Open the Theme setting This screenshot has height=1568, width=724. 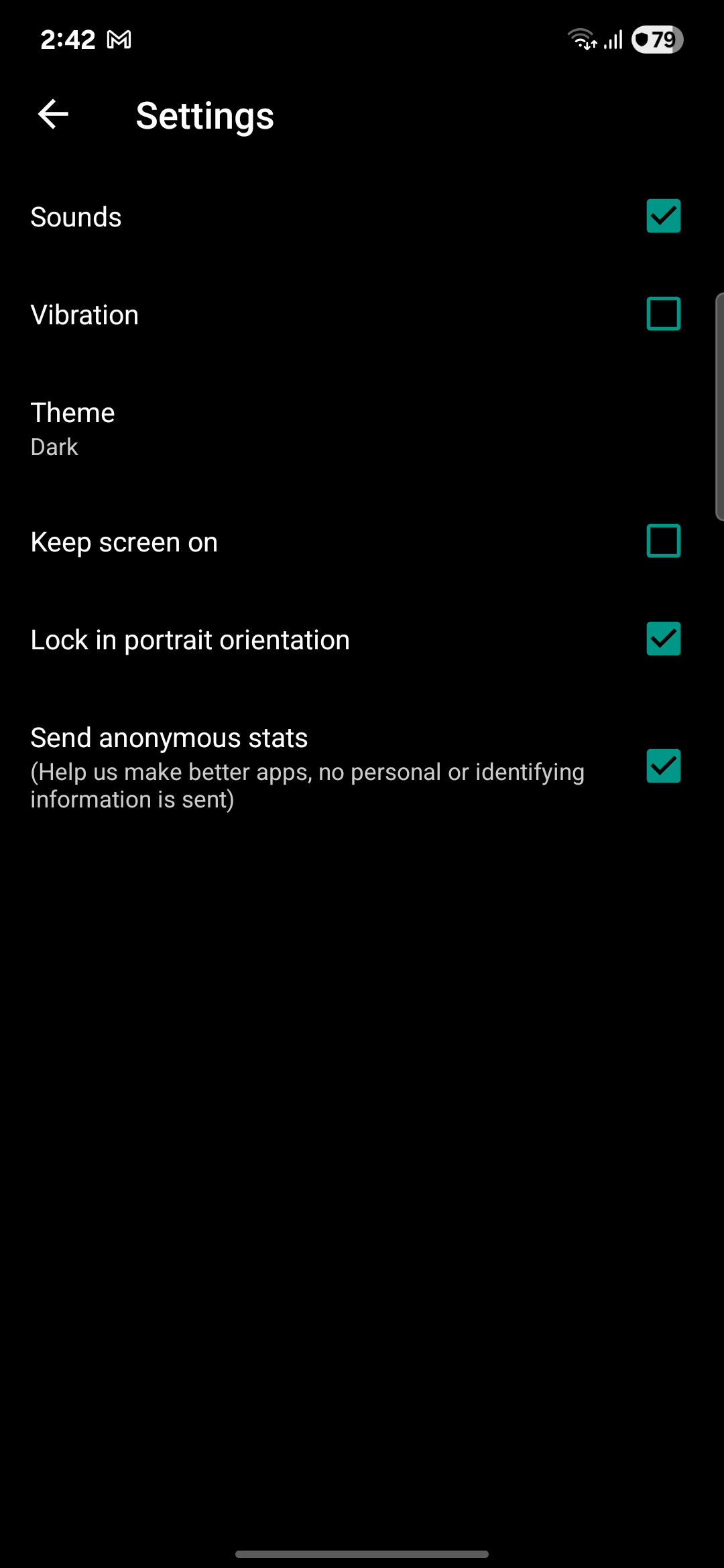72,428
